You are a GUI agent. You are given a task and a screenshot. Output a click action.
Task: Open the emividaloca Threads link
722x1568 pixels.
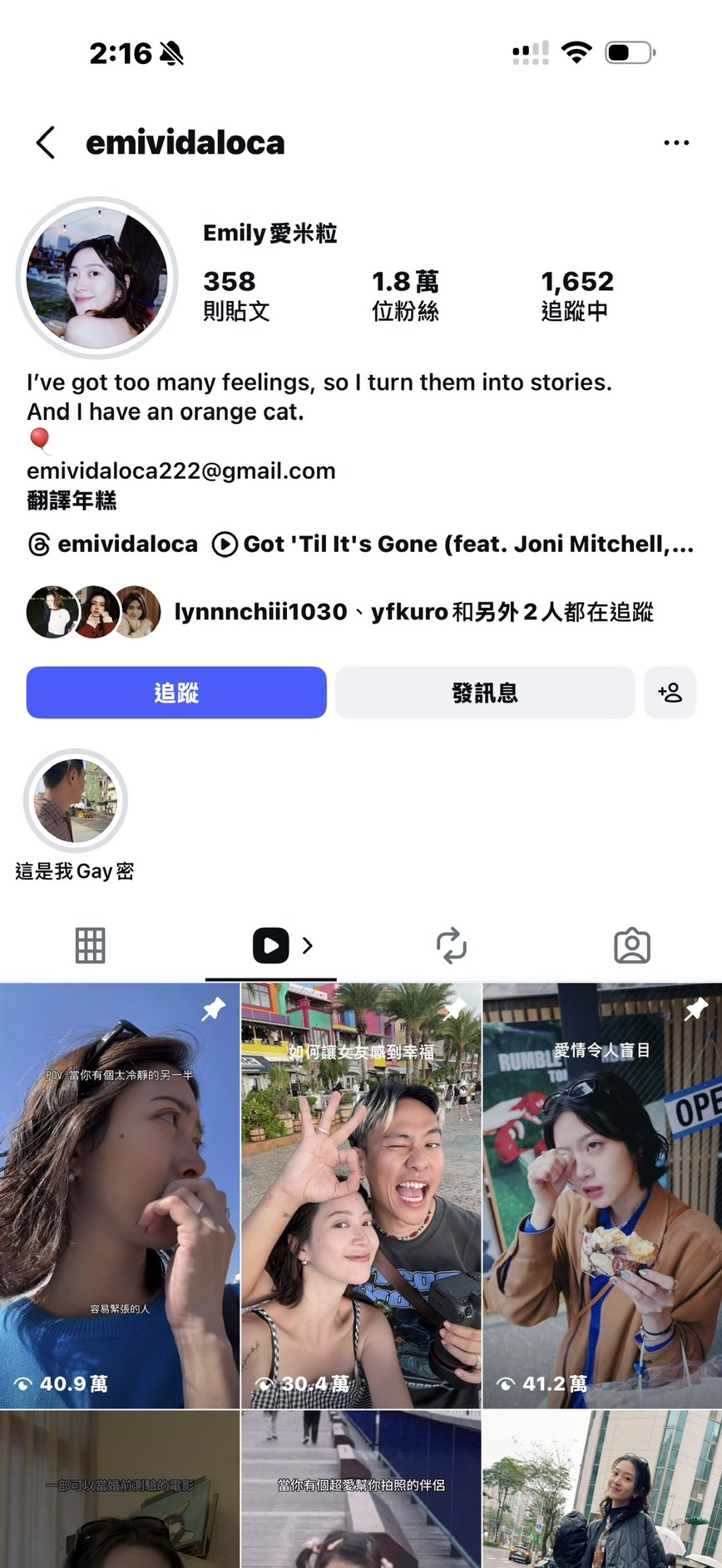coord(113,544)
